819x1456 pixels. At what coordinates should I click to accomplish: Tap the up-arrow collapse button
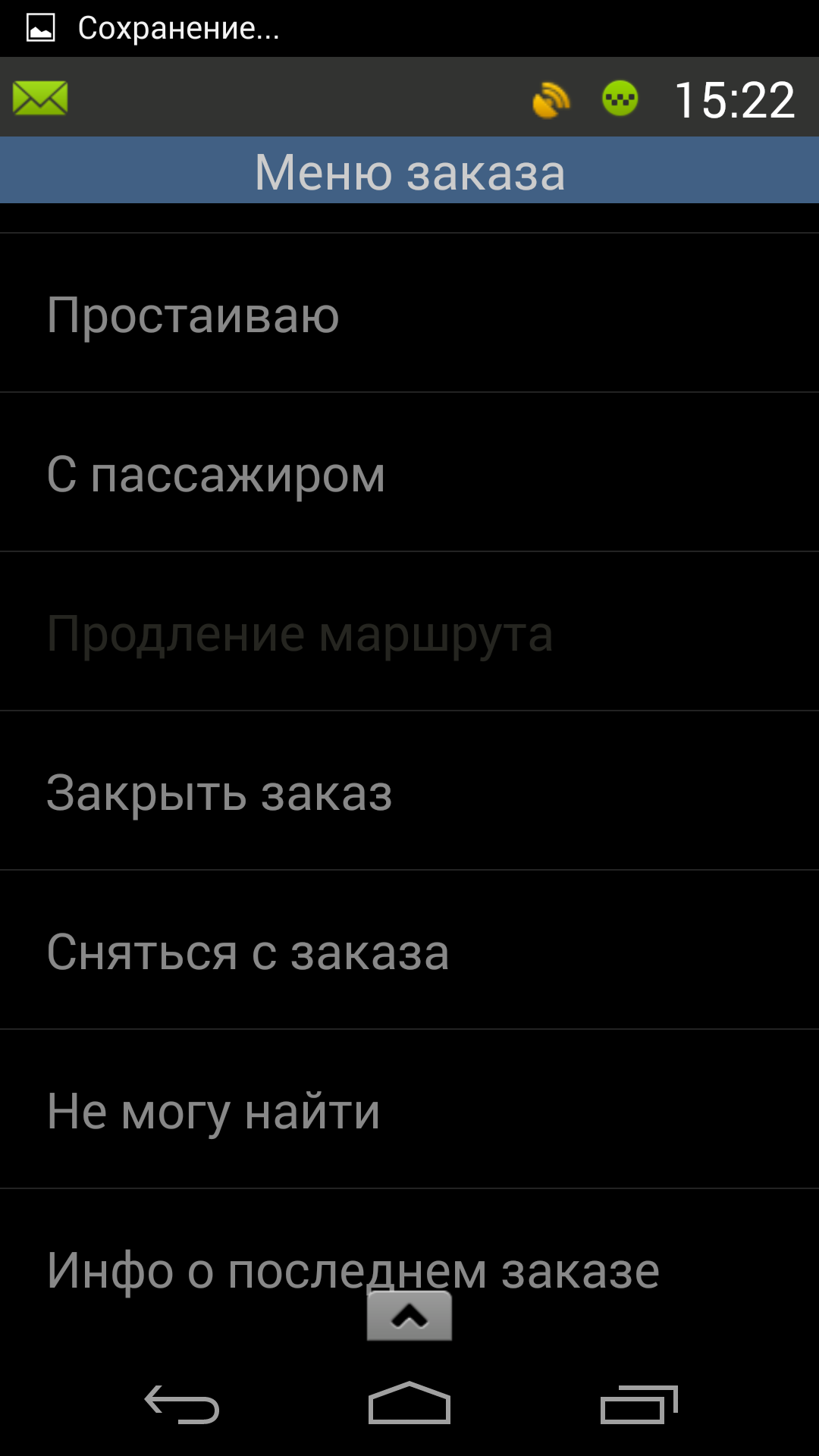[x=409, y=1316]
